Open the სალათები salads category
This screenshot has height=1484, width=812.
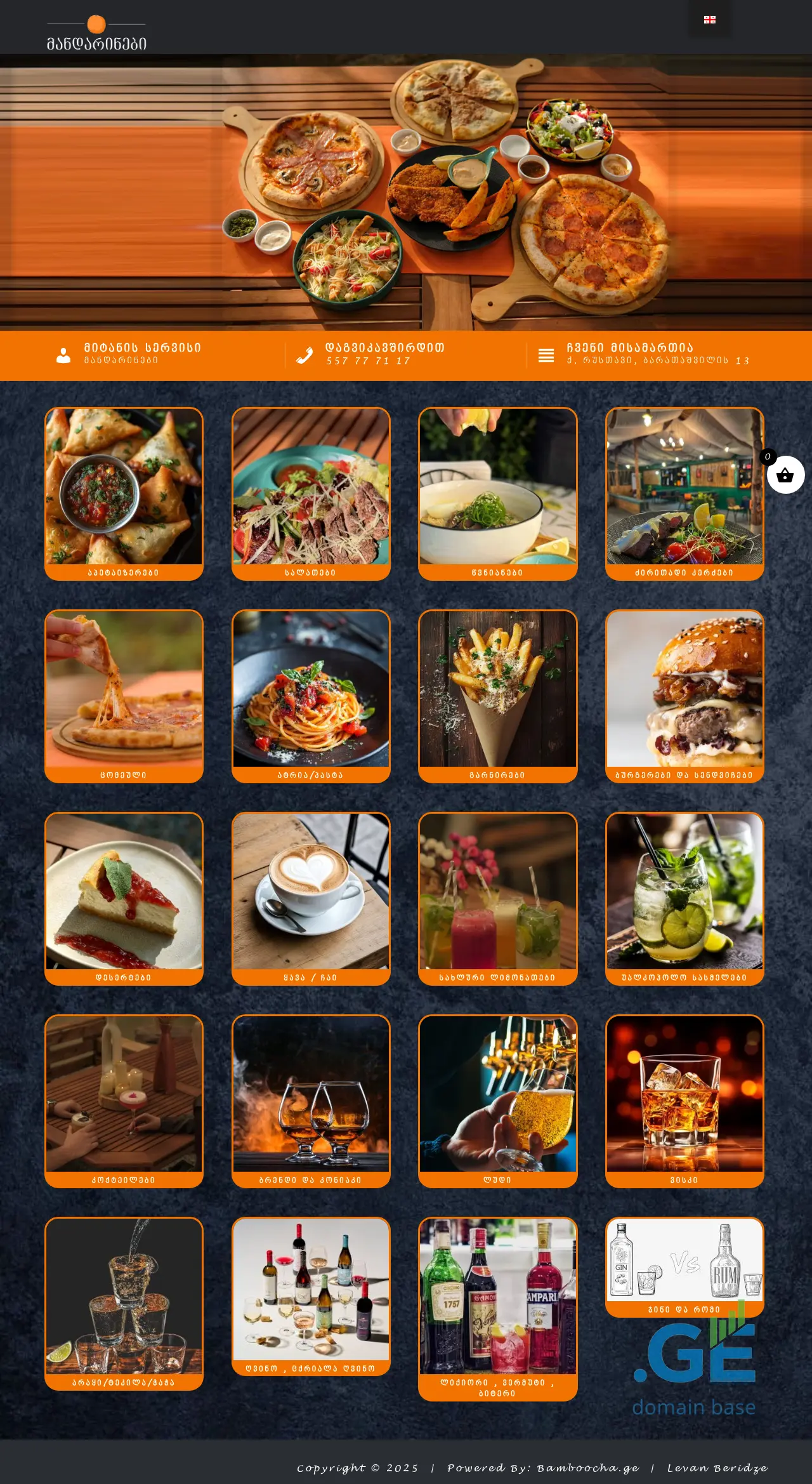tap(311, 493)
